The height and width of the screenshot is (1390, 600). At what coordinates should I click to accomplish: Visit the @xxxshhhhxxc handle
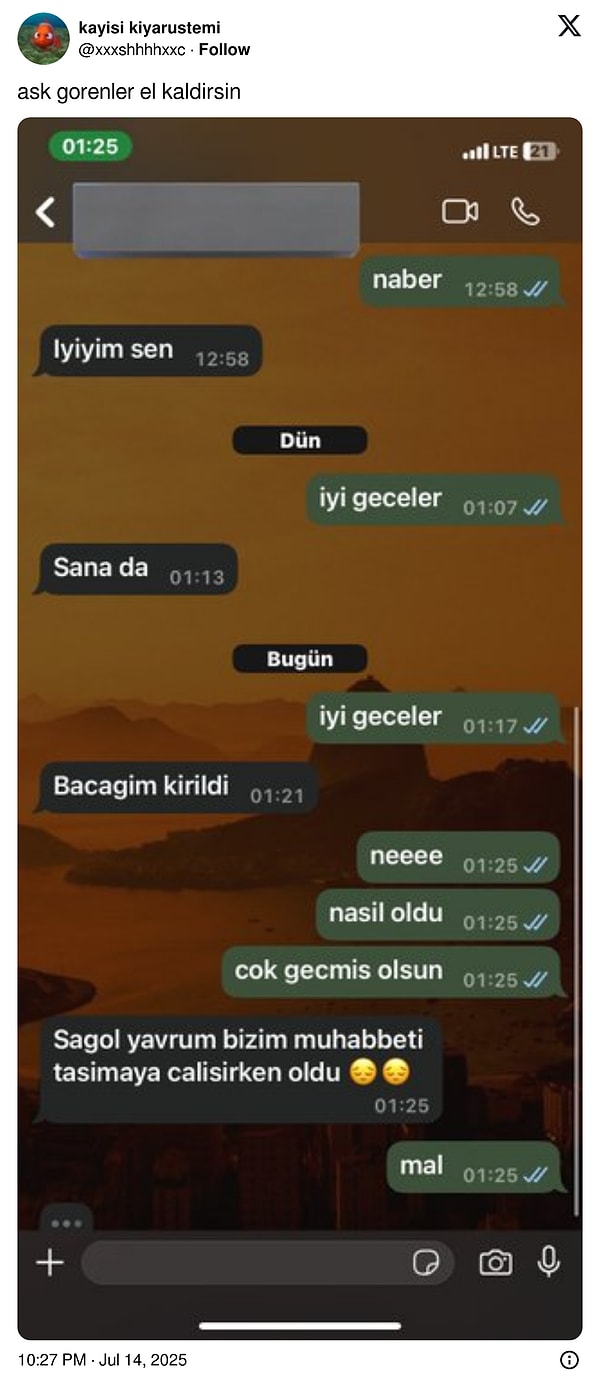point(132,50)
